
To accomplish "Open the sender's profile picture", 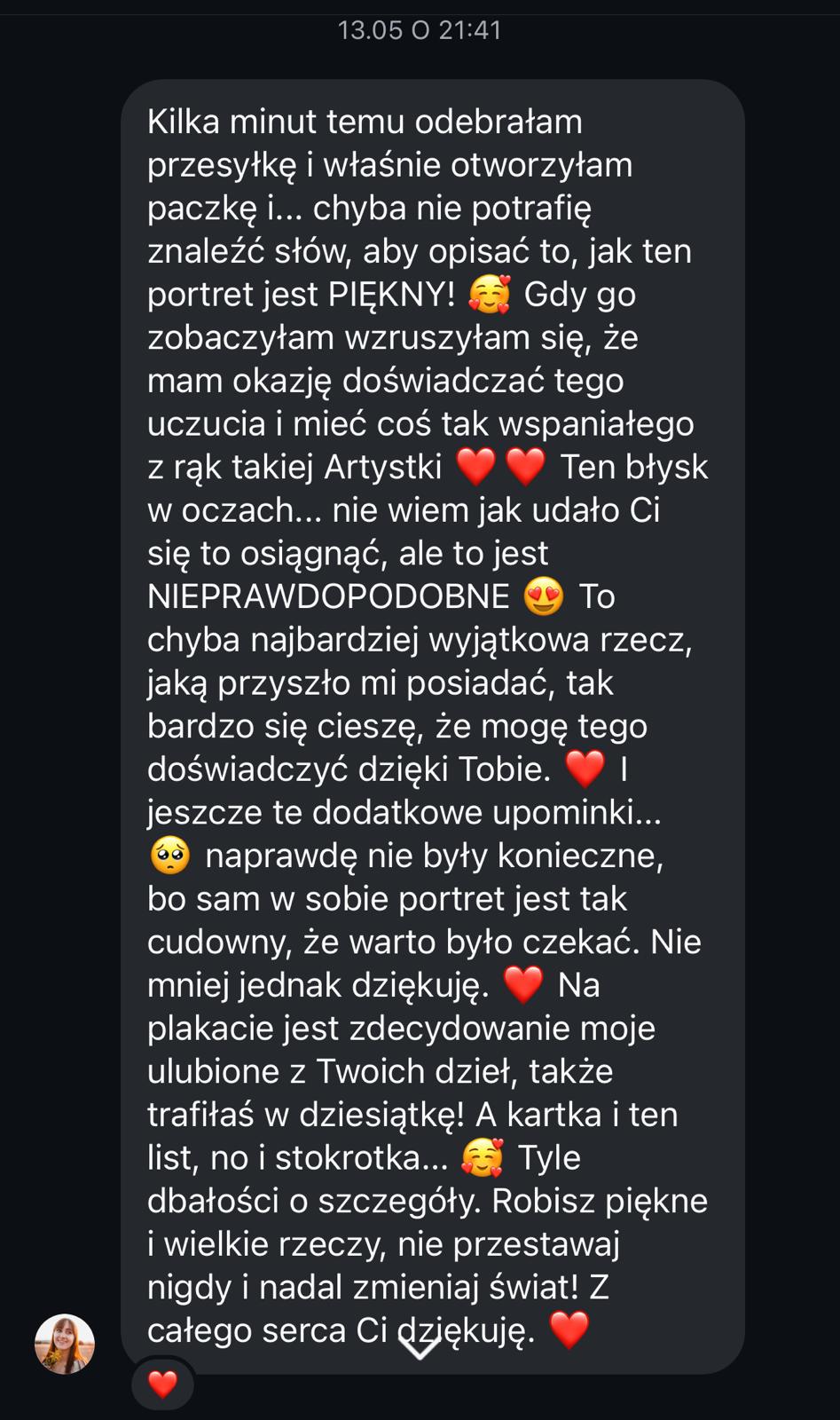I will point(65,1344).
